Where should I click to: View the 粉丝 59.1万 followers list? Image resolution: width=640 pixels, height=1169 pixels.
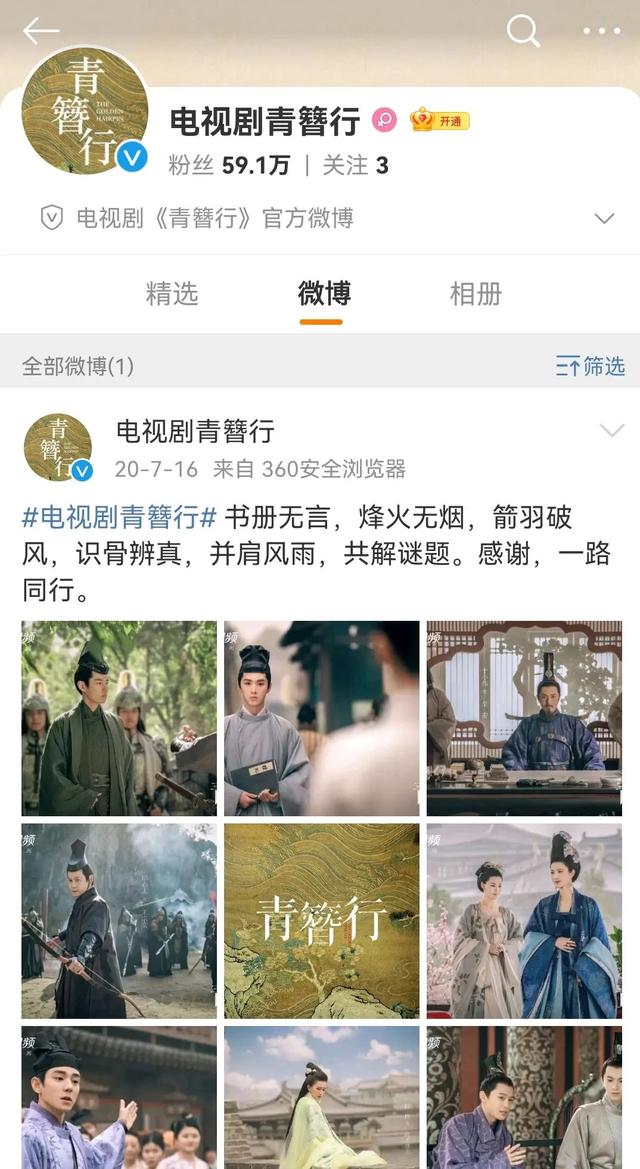[x=228, y=165]
